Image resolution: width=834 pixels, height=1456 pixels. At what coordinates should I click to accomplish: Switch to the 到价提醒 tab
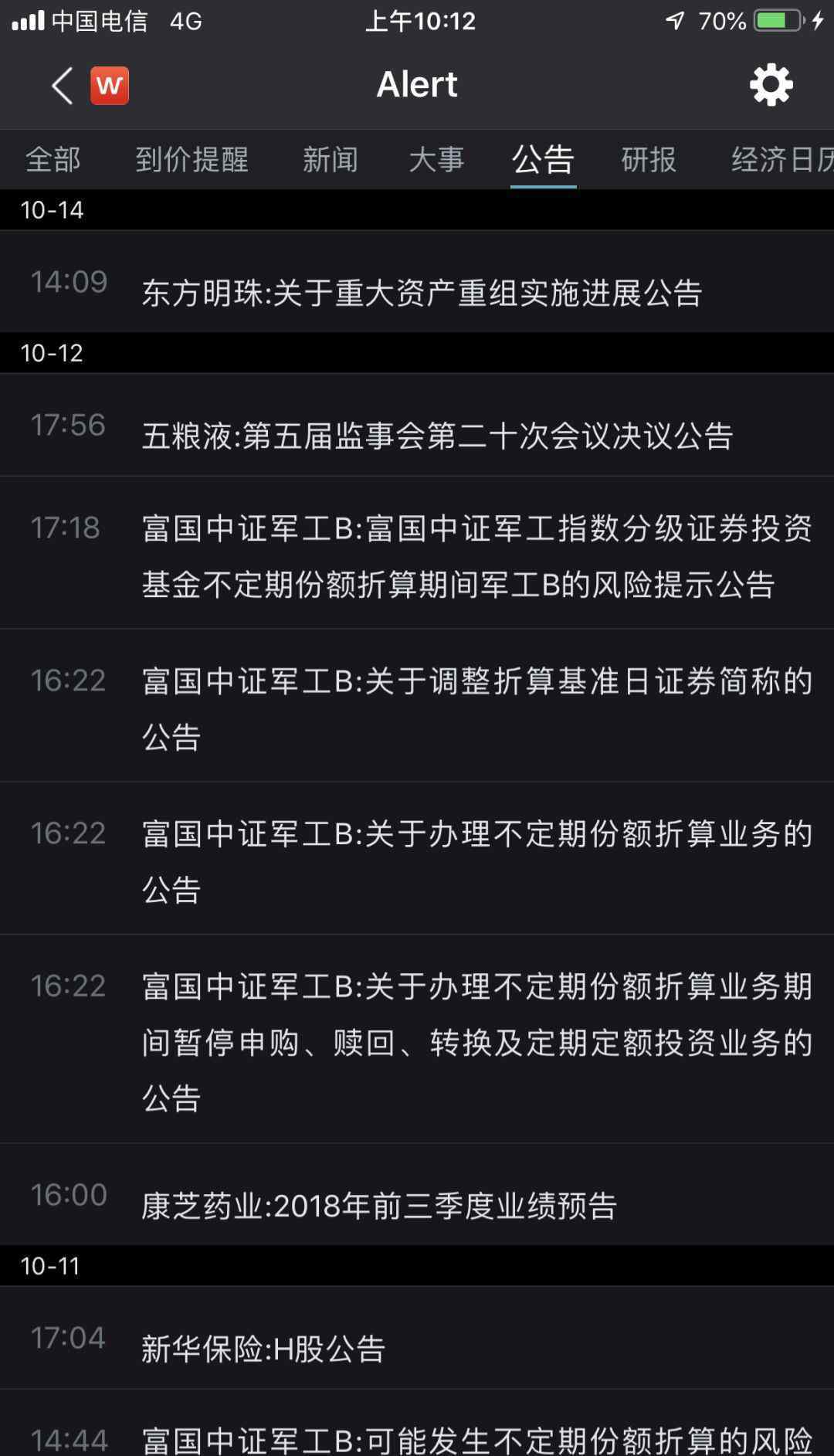(x=192, y=160)
